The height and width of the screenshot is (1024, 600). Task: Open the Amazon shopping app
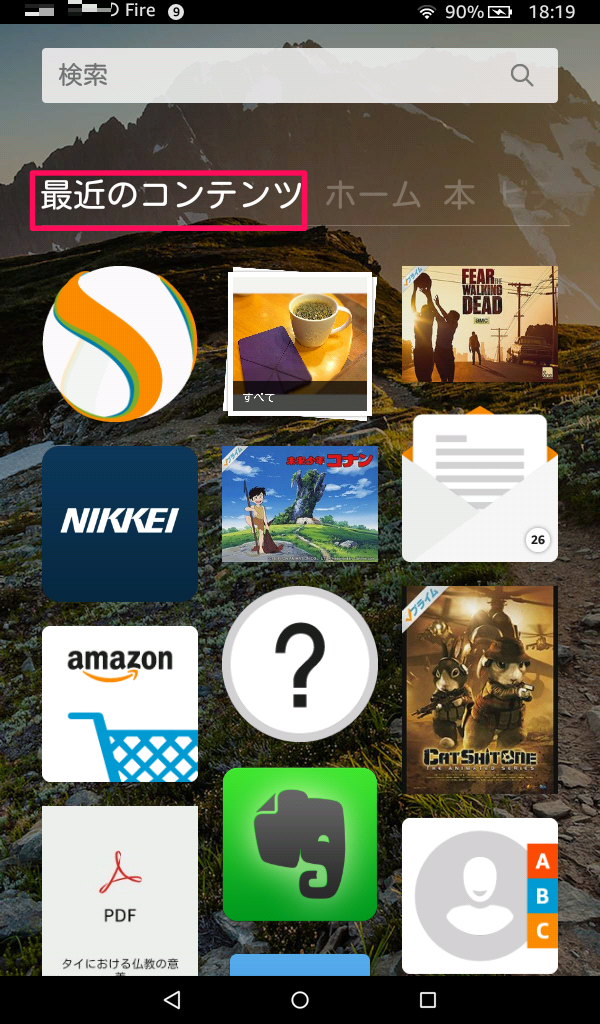120,703
